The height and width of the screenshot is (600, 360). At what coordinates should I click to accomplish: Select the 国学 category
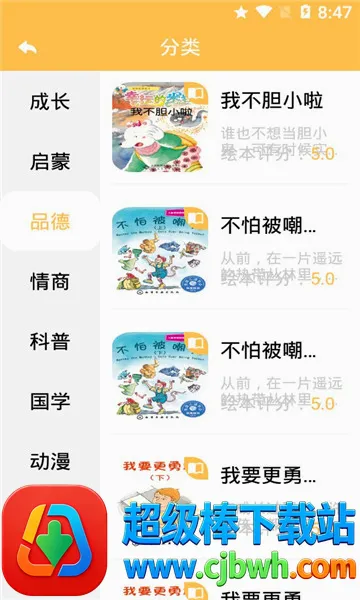[50, 401]
